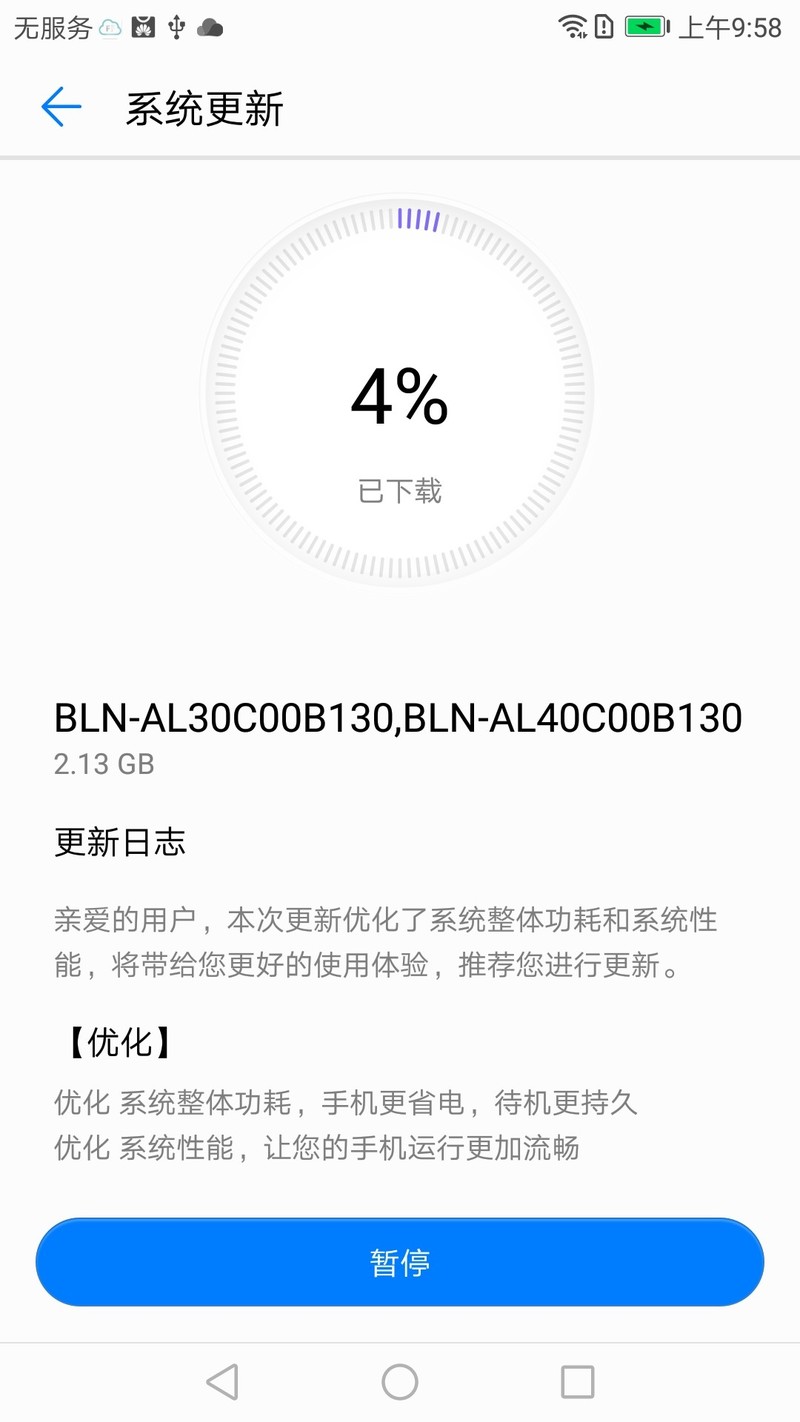Tap the Wi-Fi signal icon
The image size is (800, 1422).
click(572, 27)
